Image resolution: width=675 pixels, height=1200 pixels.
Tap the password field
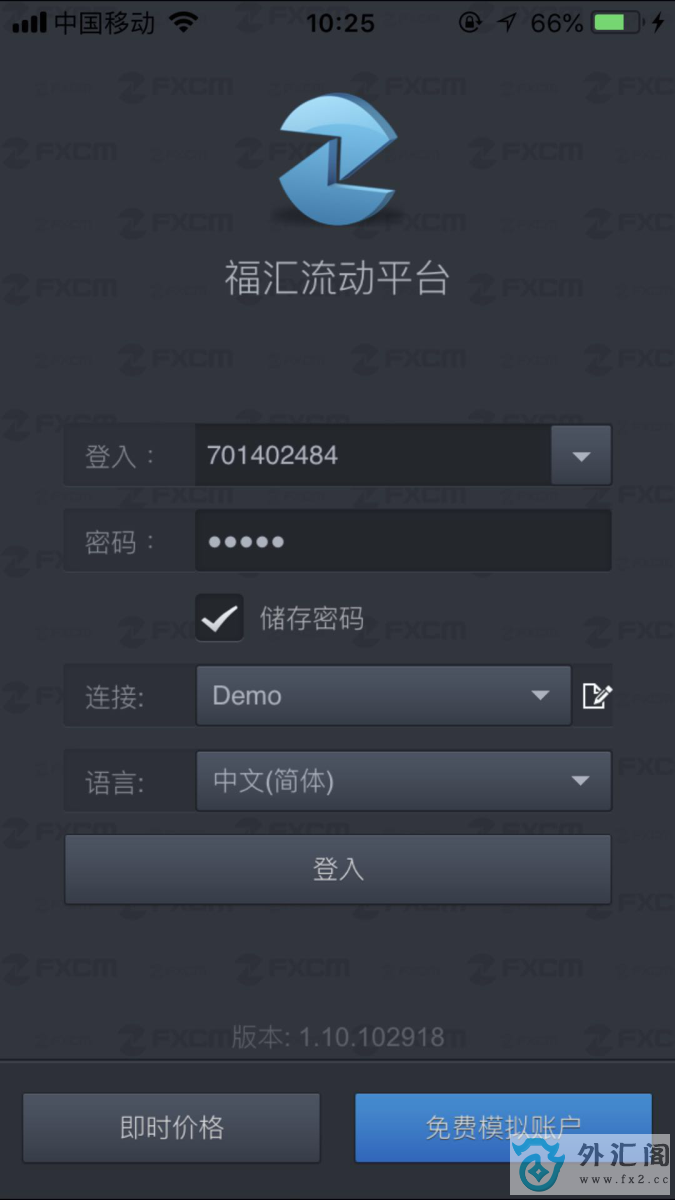click(403, 541)
